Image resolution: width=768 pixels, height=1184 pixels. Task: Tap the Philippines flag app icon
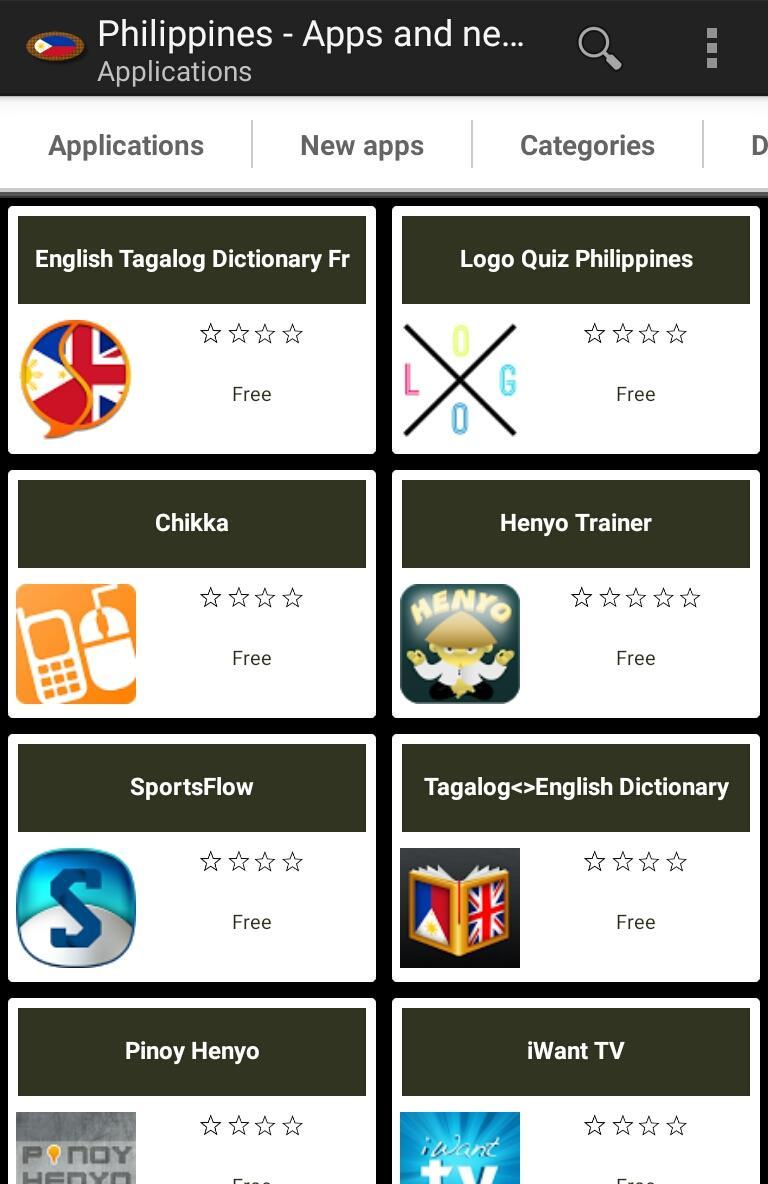55,47
